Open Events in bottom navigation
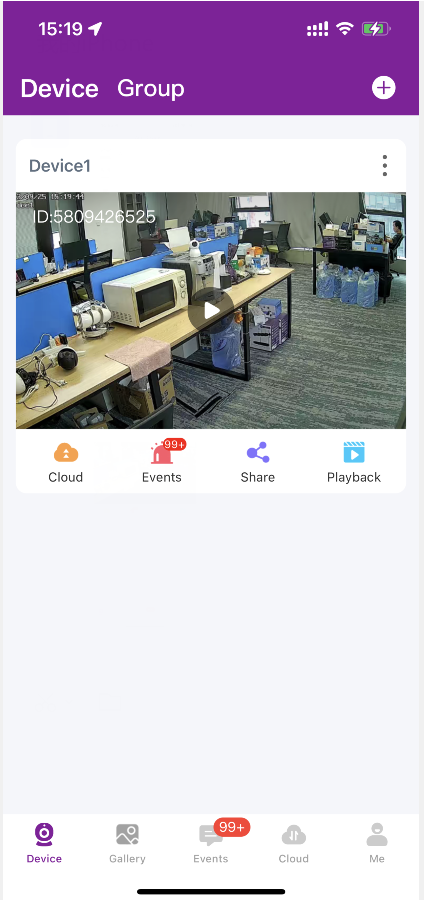424x900 pixels. click(x=211, y=843)
